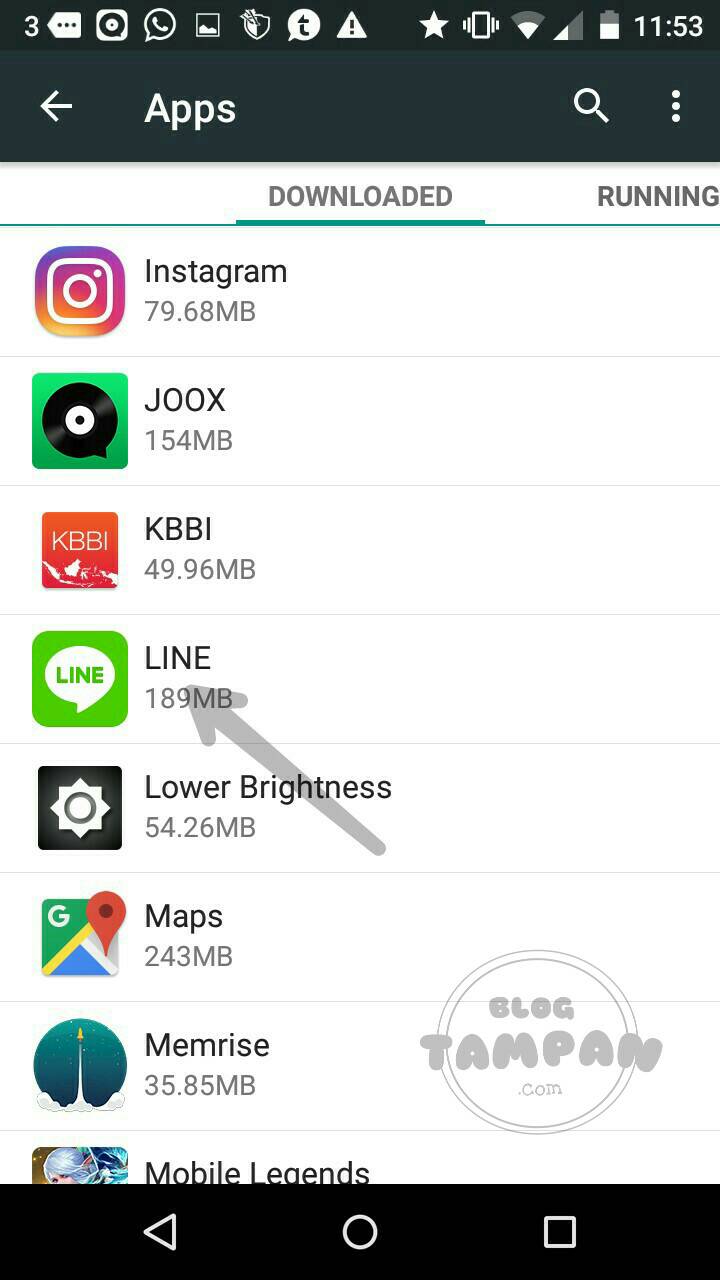Open the Mobile Legends entry
This screenshot has width=720, height=1280.
[360, 1158]
